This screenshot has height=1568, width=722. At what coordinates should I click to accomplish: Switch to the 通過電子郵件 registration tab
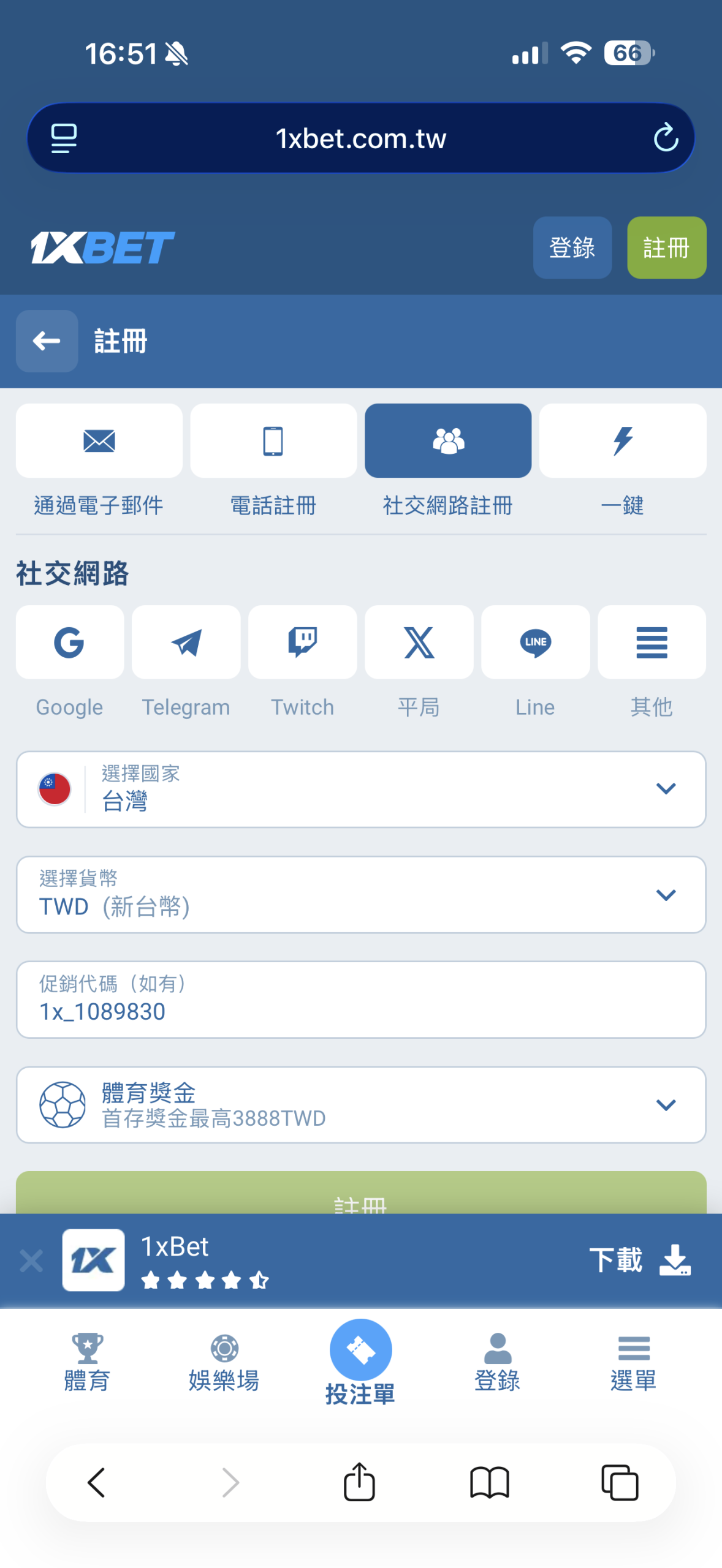tap(99, 440)
